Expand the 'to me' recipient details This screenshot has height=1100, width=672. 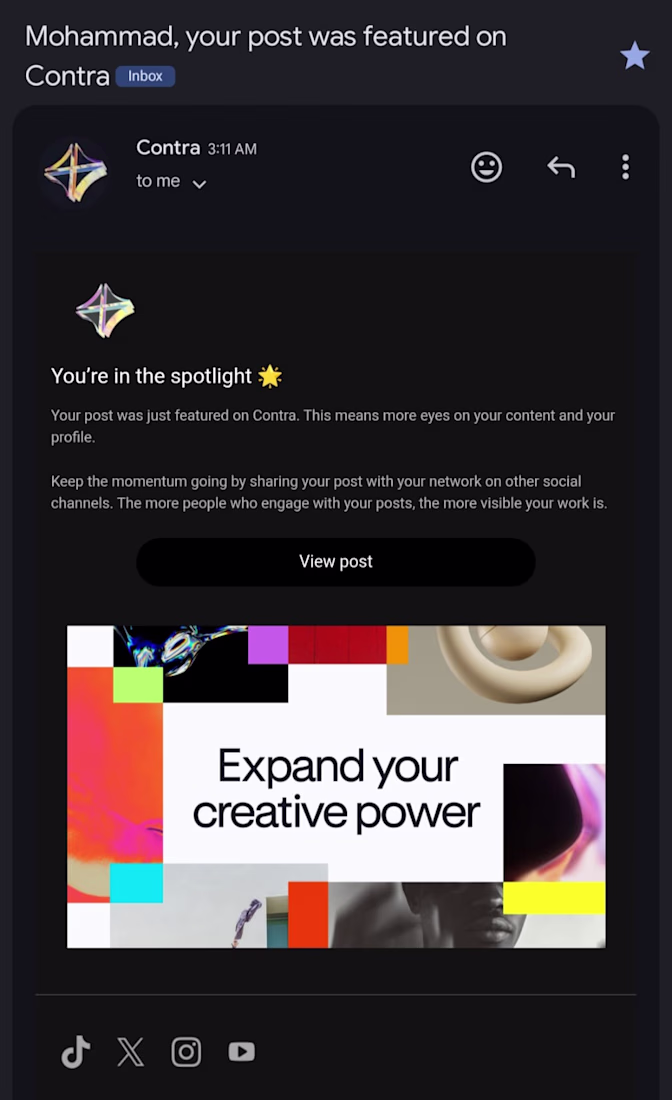(199, 183)
